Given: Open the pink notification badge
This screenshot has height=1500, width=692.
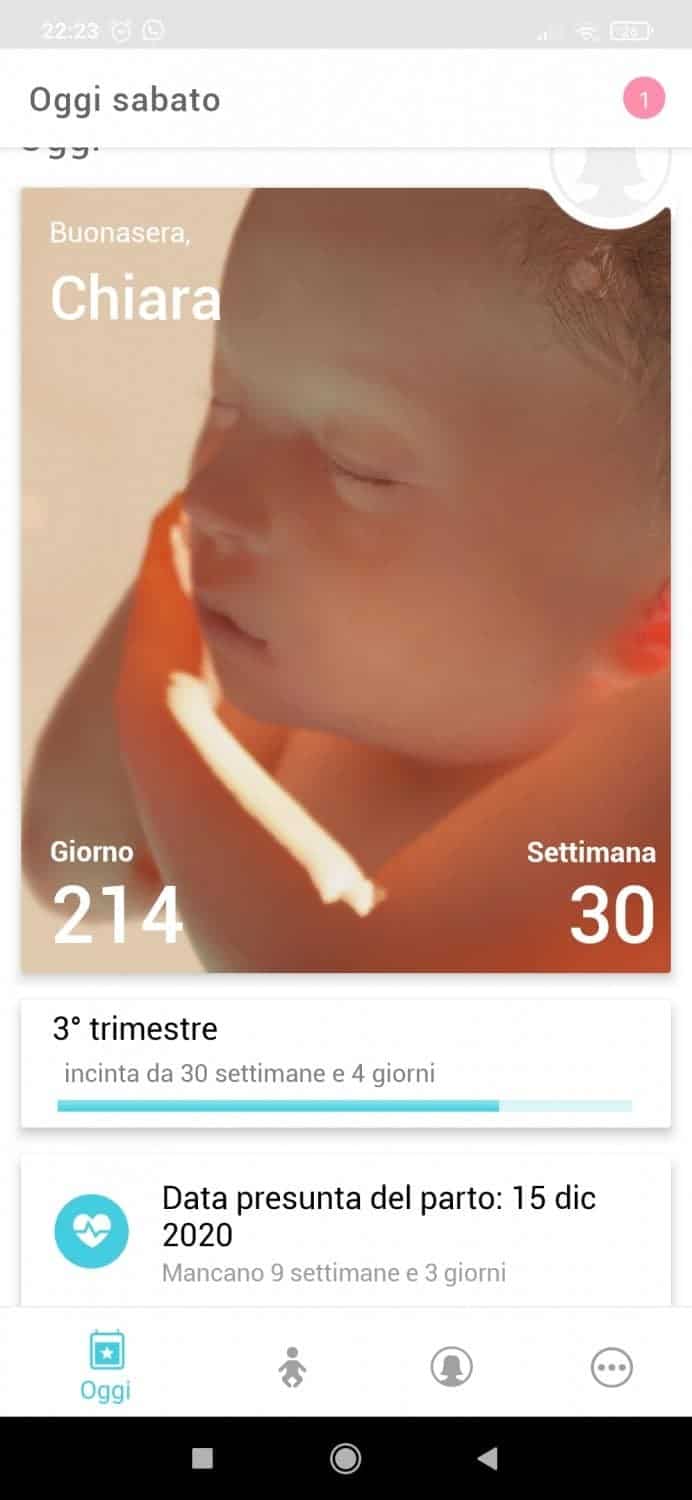Looking at the screenshot, I should point(644,99).
